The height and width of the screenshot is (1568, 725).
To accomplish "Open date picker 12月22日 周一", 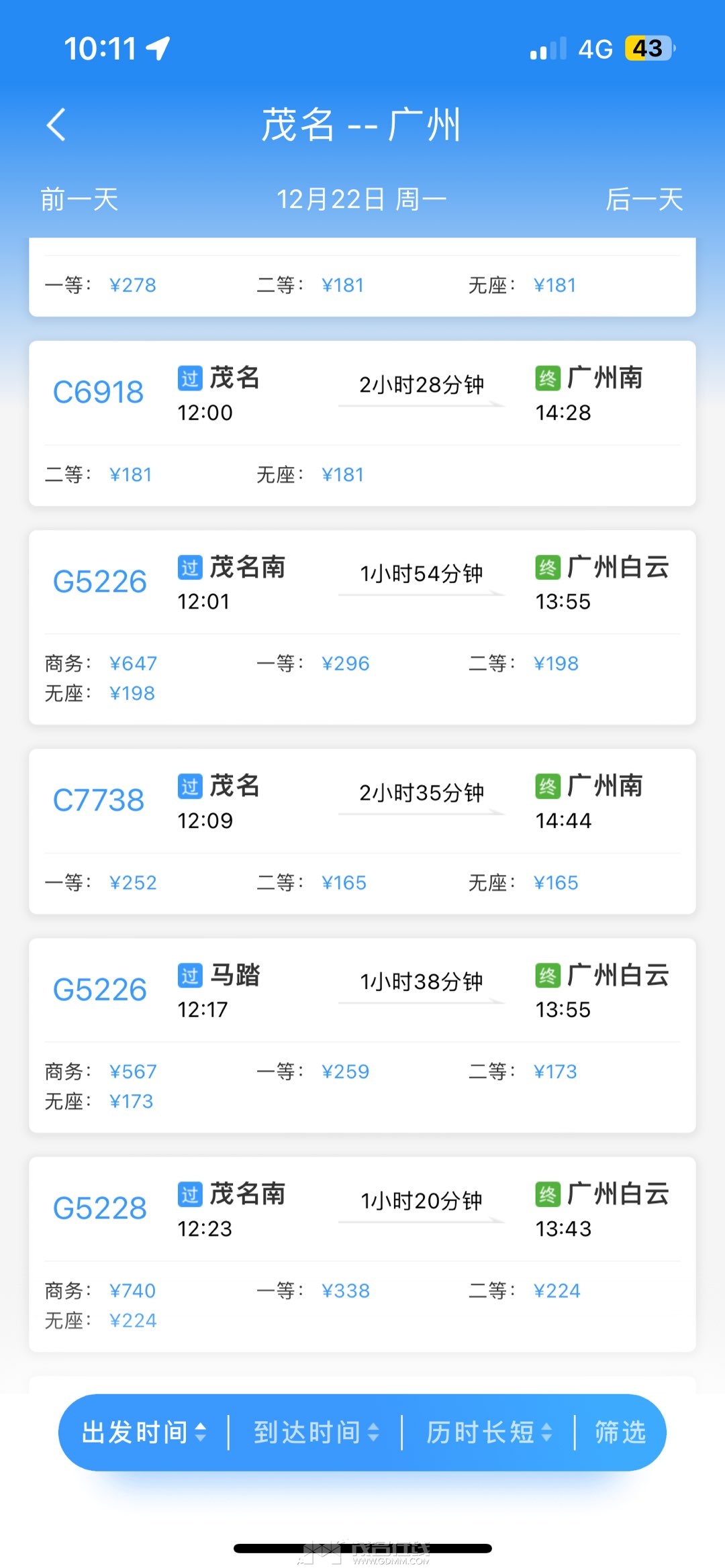I will coord(362,199).
